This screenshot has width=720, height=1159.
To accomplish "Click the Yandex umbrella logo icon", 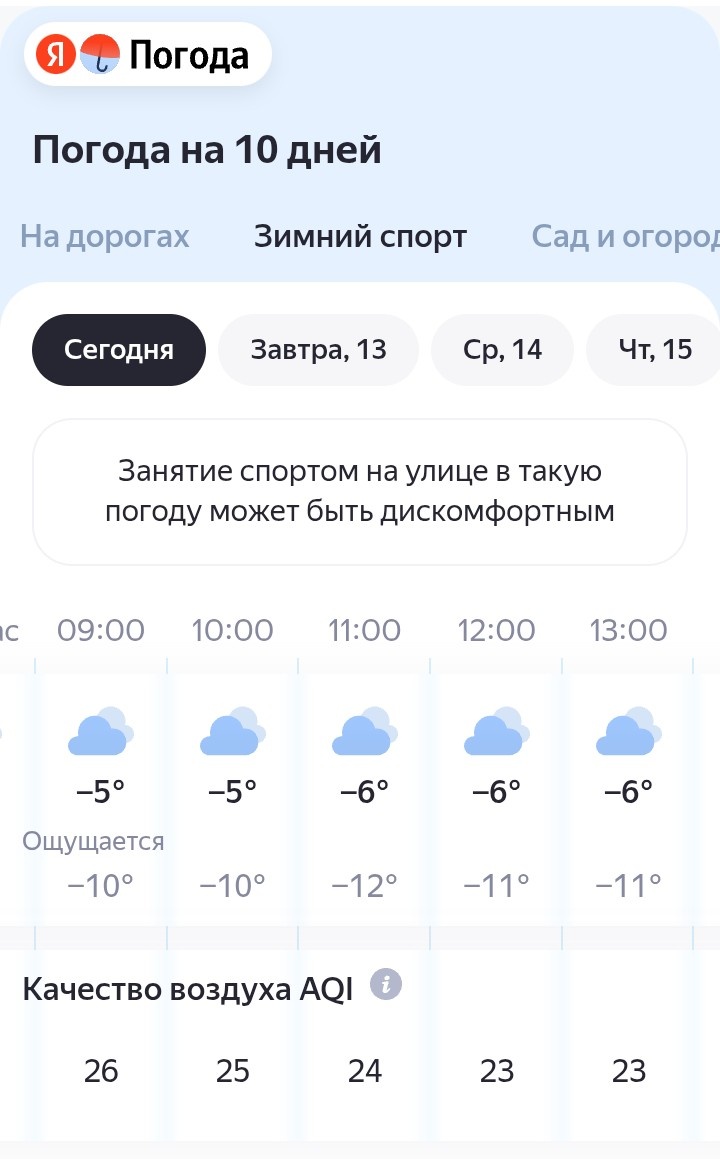I will coord(100,55).
